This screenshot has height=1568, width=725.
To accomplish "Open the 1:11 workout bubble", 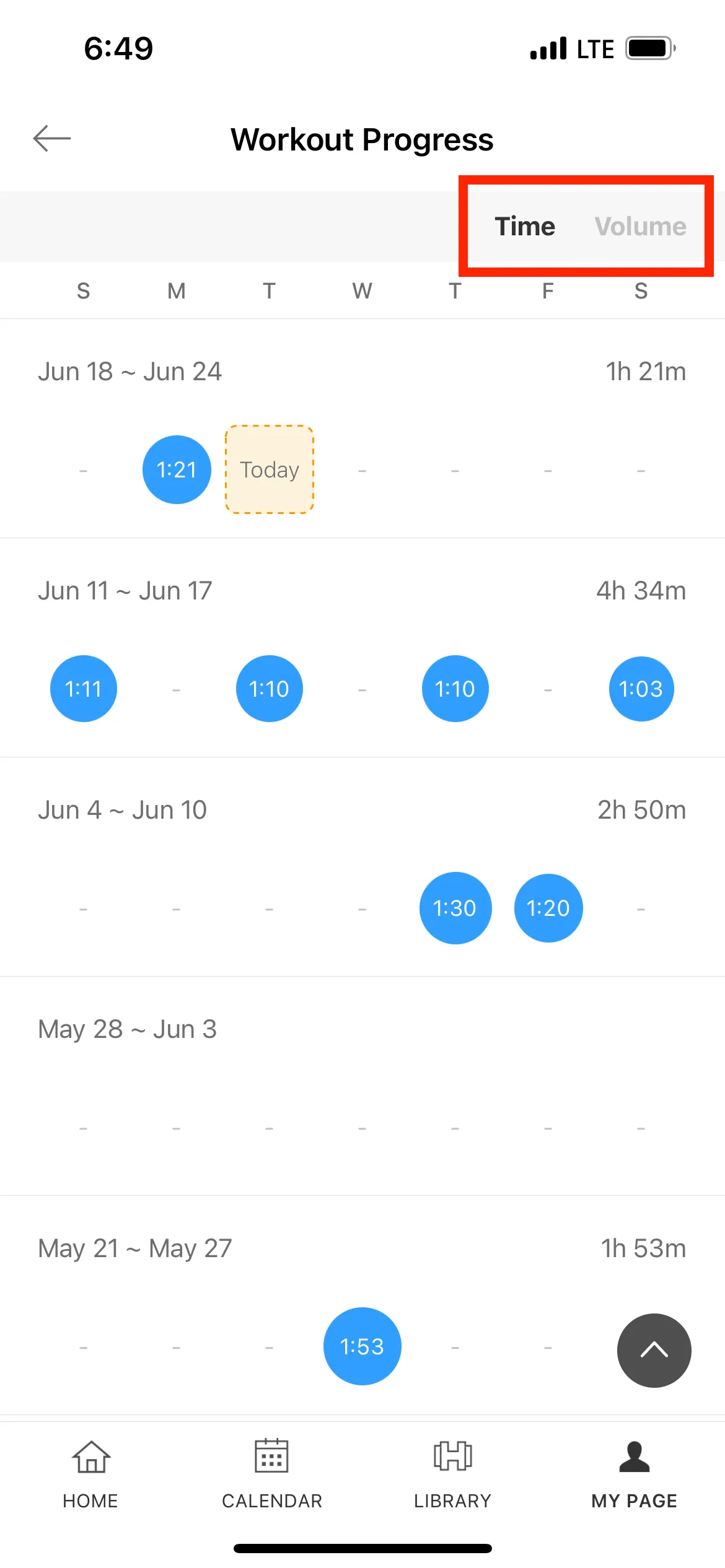I will 84,689.
